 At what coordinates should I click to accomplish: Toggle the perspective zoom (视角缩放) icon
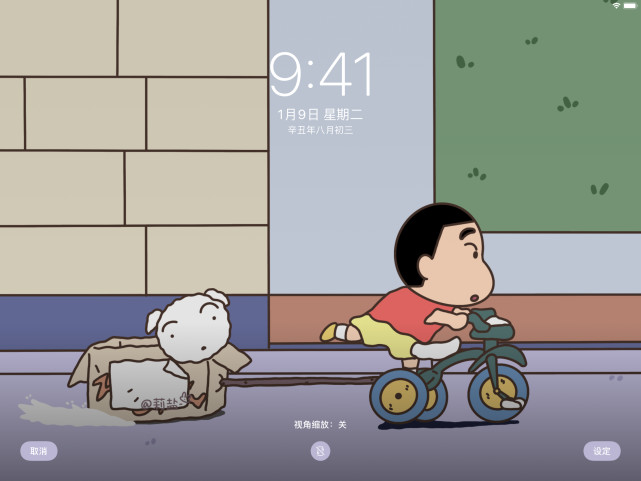tap(320, 451)
